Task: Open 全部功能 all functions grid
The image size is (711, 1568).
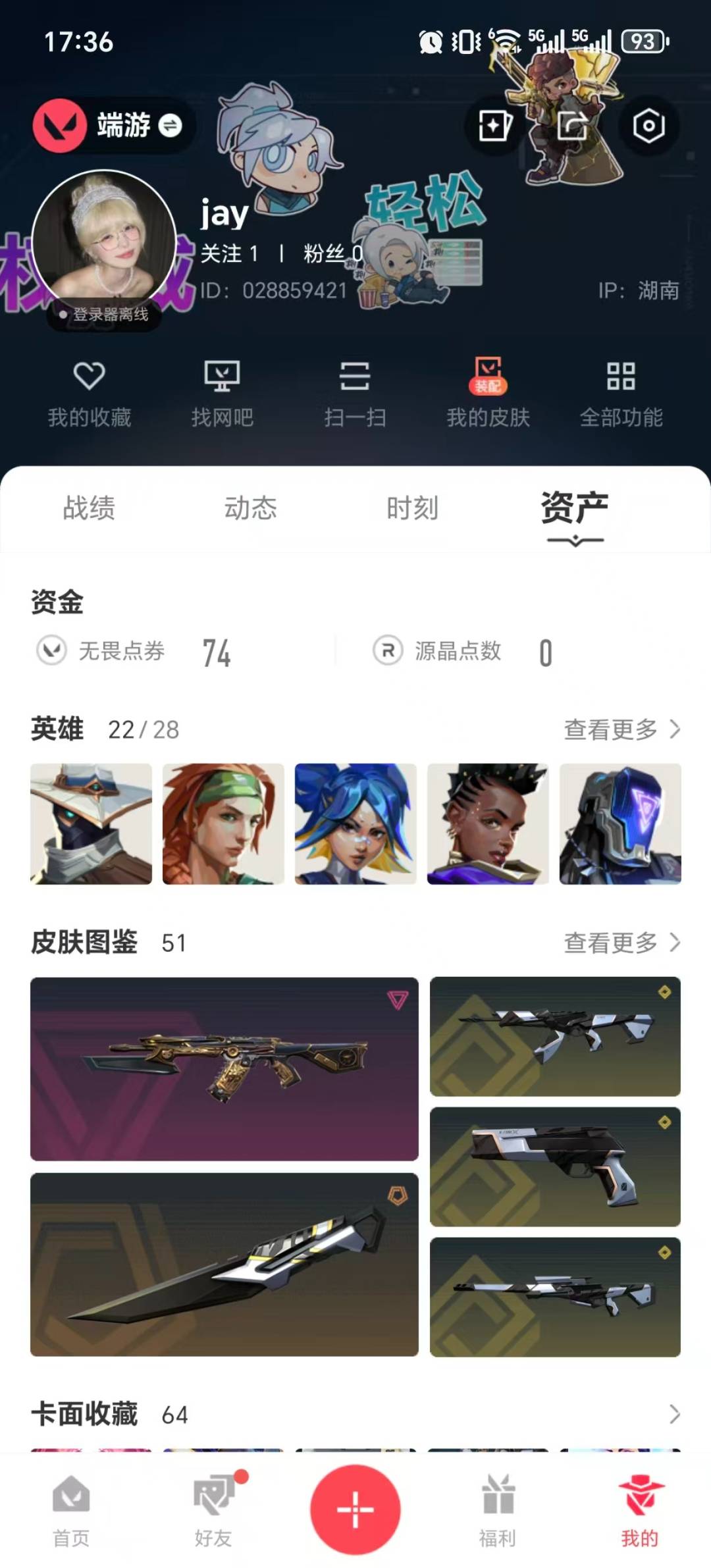Action: [x=621, y=393]
